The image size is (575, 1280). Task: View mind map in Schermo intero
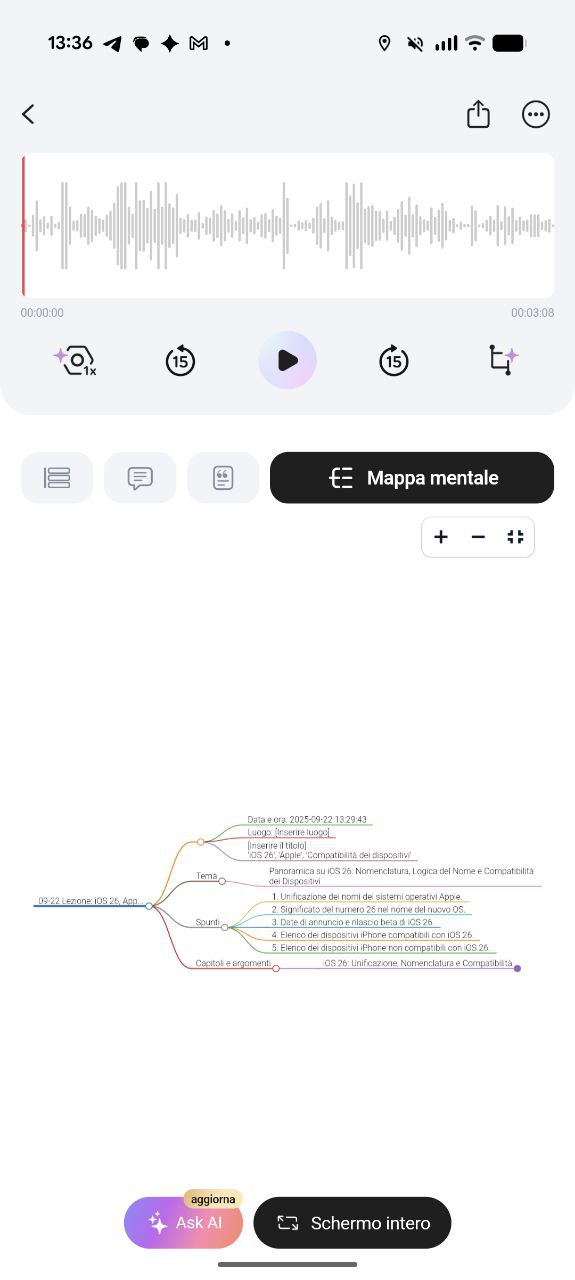[x=352, y=1222]
